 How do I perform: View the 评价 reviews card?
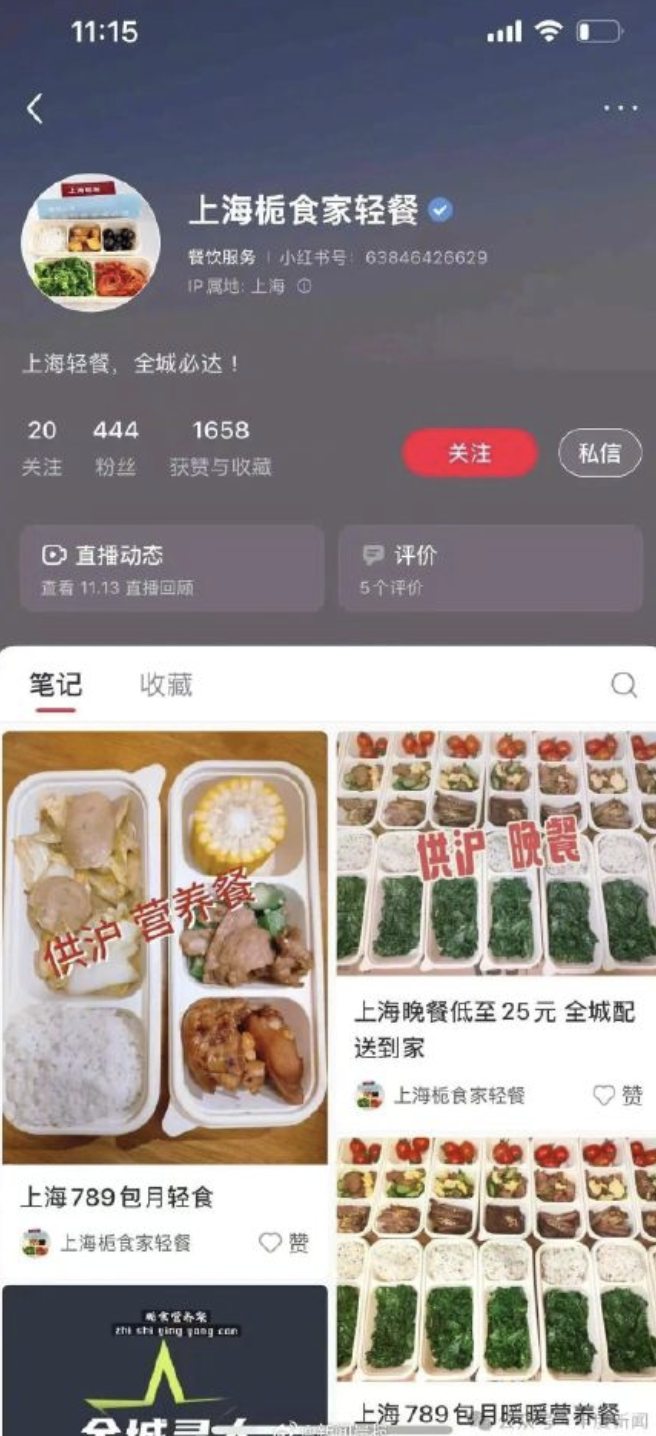coord(490,568)
